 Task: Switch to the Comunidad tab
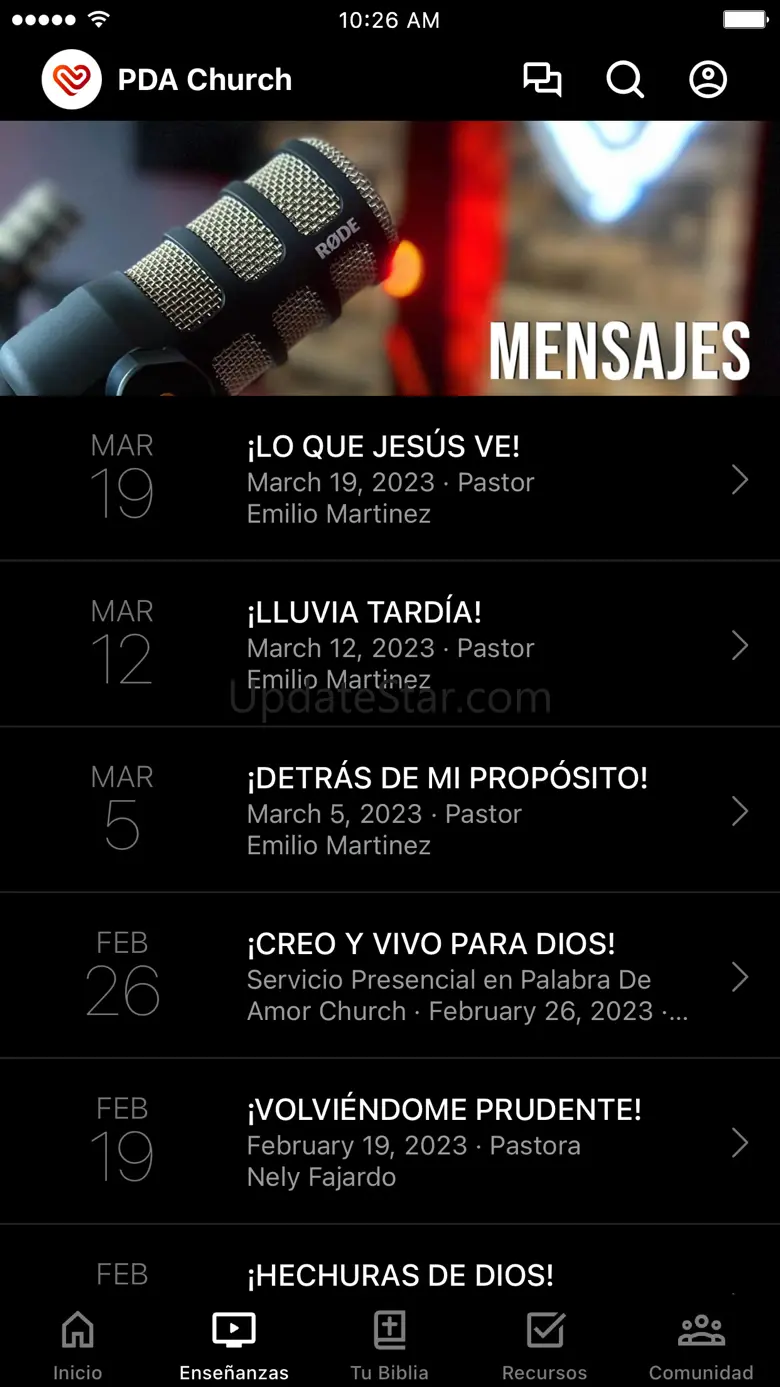pos(701,1345)
